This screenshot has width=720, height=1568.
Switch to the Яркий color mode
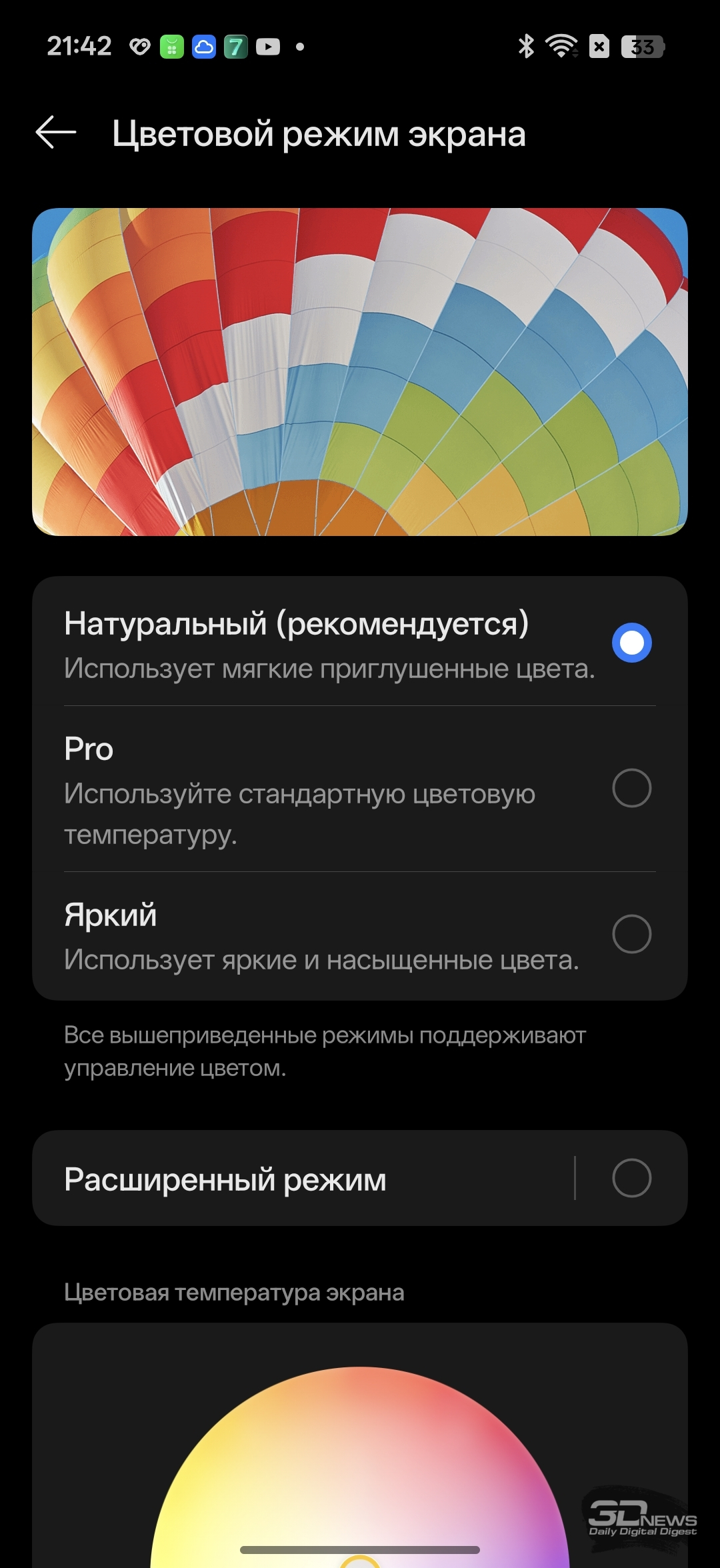pos(631,934)
